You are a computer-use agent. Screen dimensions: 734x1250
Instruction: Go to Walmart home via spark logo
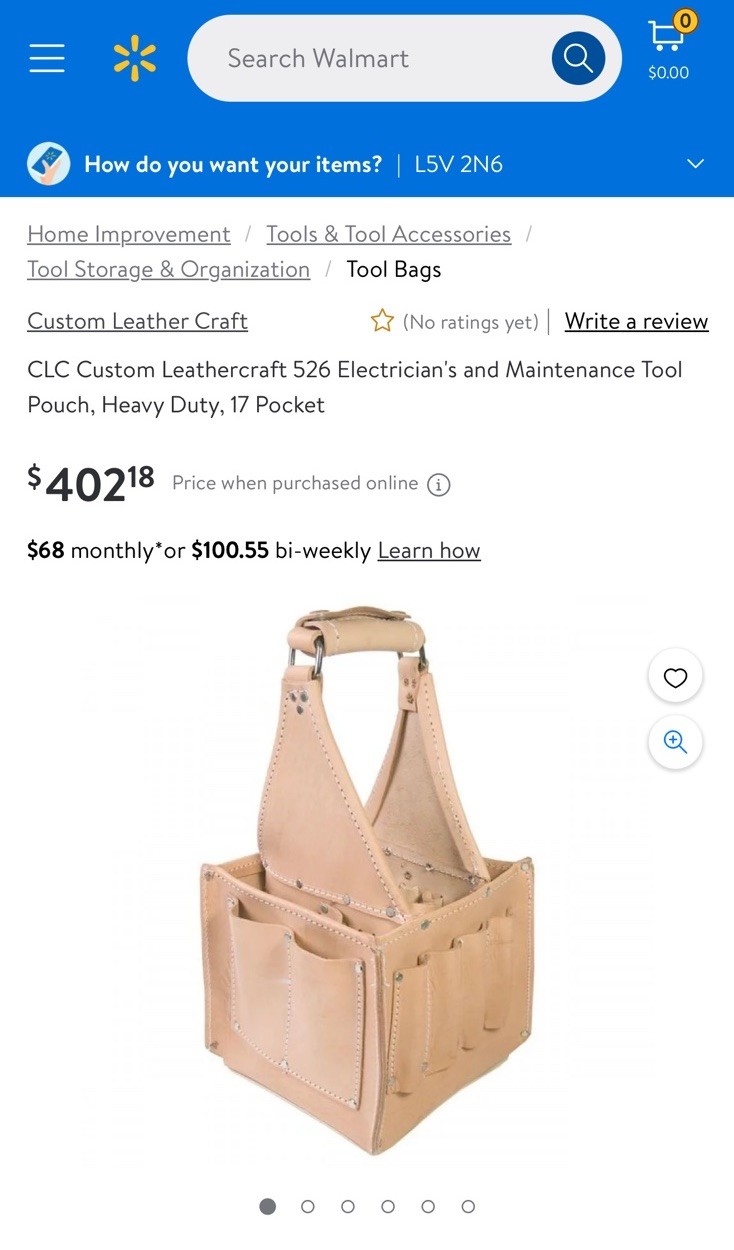[x=135, y=58]
